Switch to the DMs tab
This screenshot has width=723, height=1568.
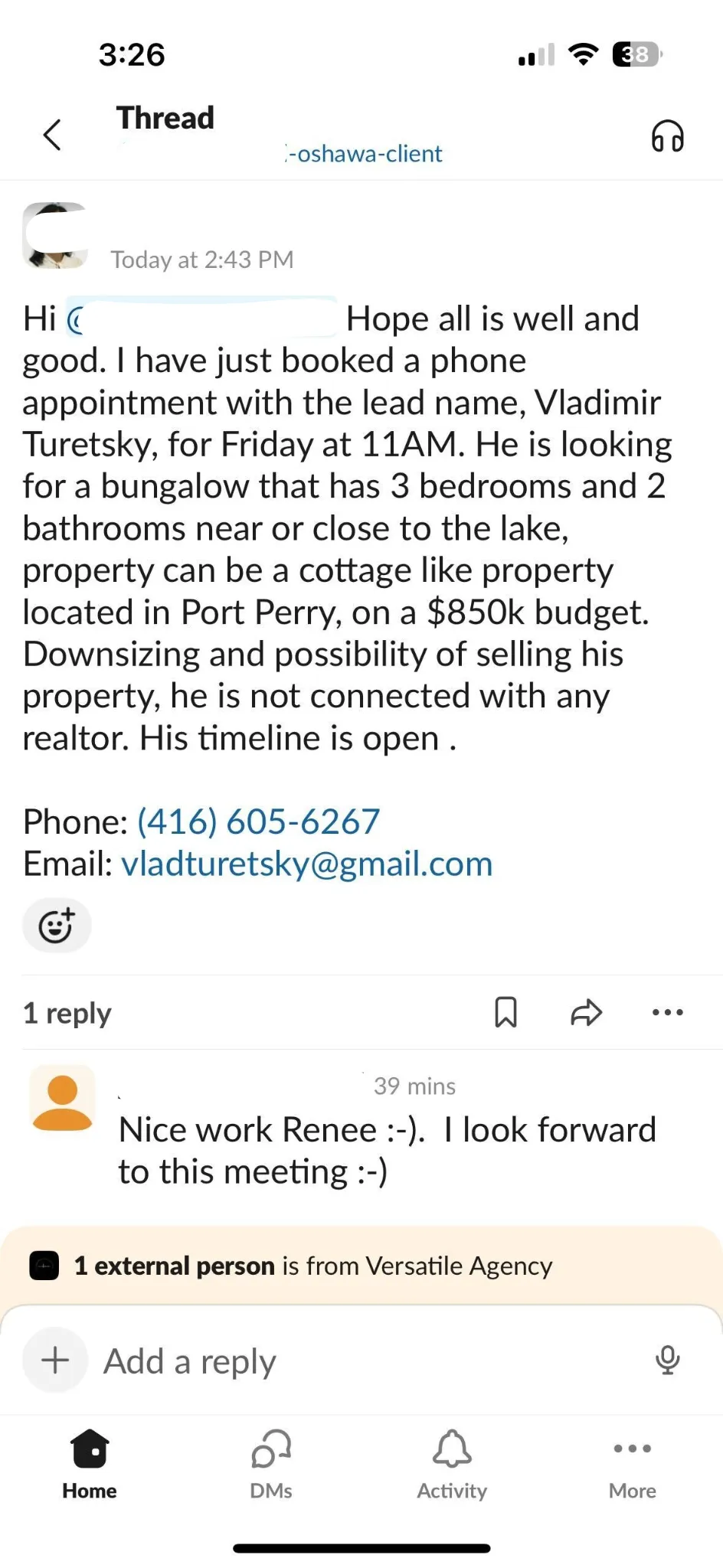coord(271,1463)
